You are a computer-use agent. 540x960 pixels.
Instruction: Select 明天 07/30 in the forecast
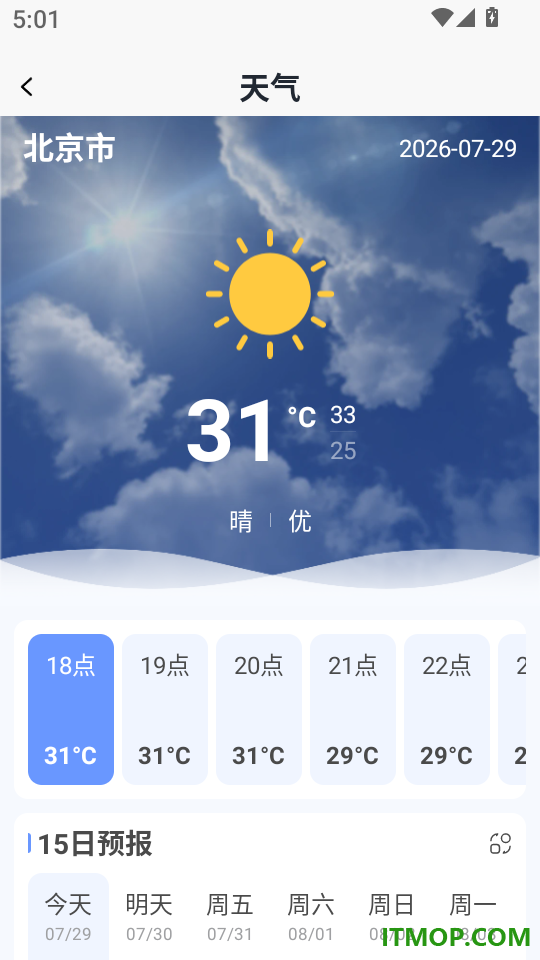[x=149, y=917]
